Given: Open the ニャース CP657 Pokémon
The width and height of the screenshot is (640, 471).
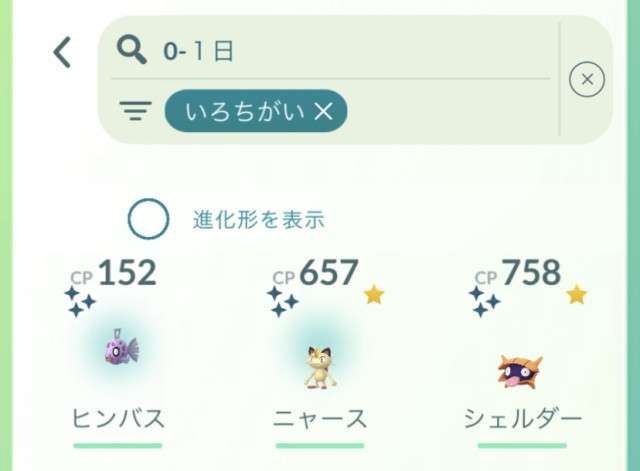Looking at the screenshot, I should coord(319,362).
